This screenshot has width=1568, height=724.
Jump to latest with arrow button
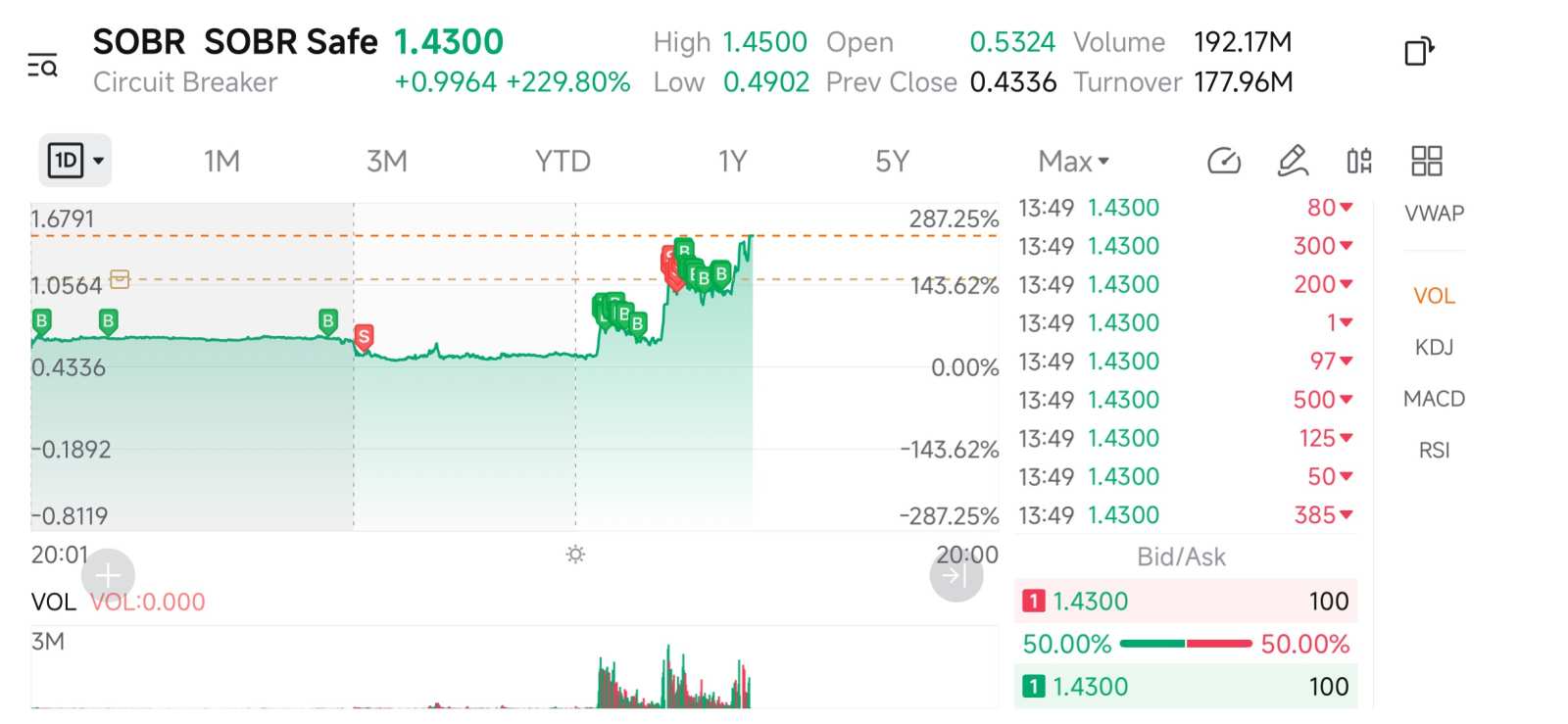(955, 575)
